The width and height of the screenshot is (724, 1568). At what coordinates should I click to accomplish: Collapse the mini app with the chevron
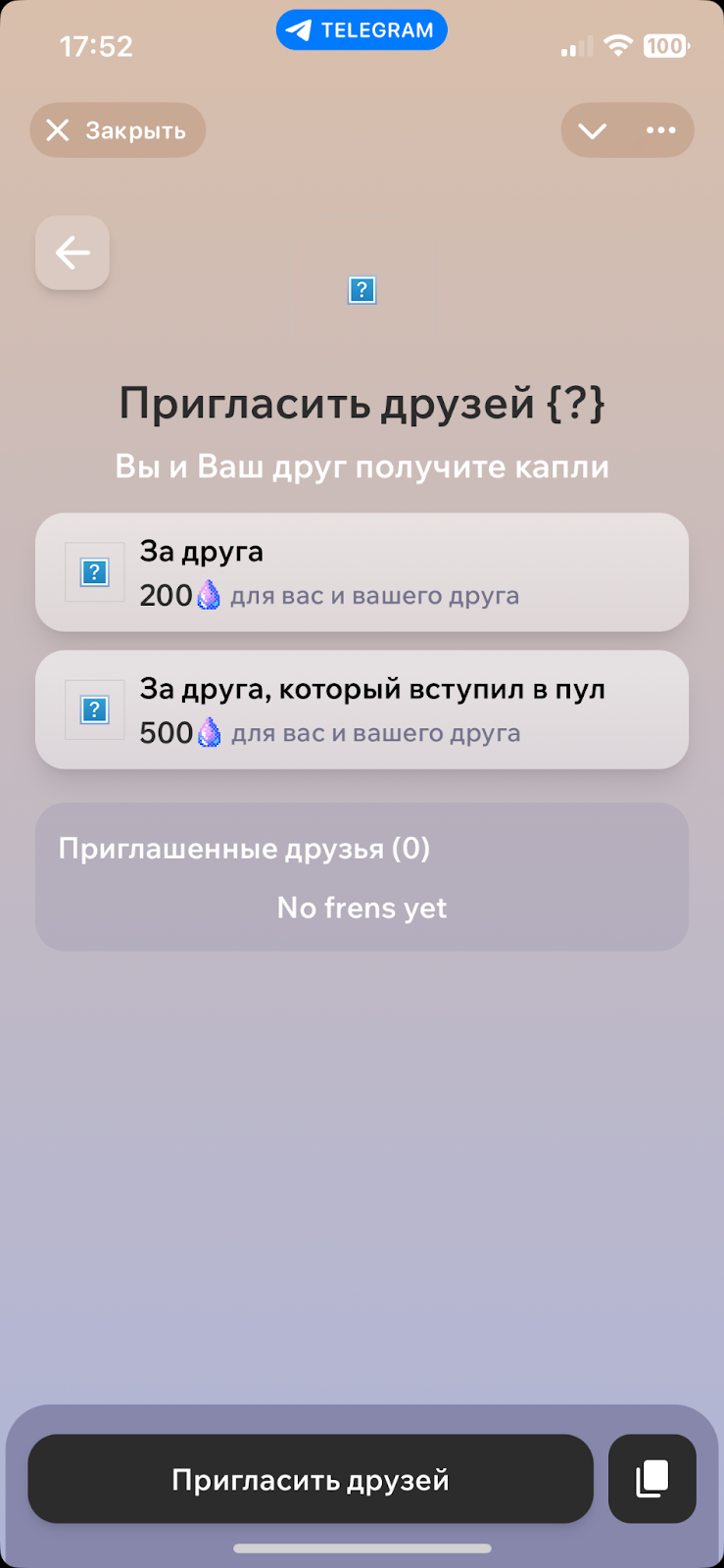tap(592, 130)
